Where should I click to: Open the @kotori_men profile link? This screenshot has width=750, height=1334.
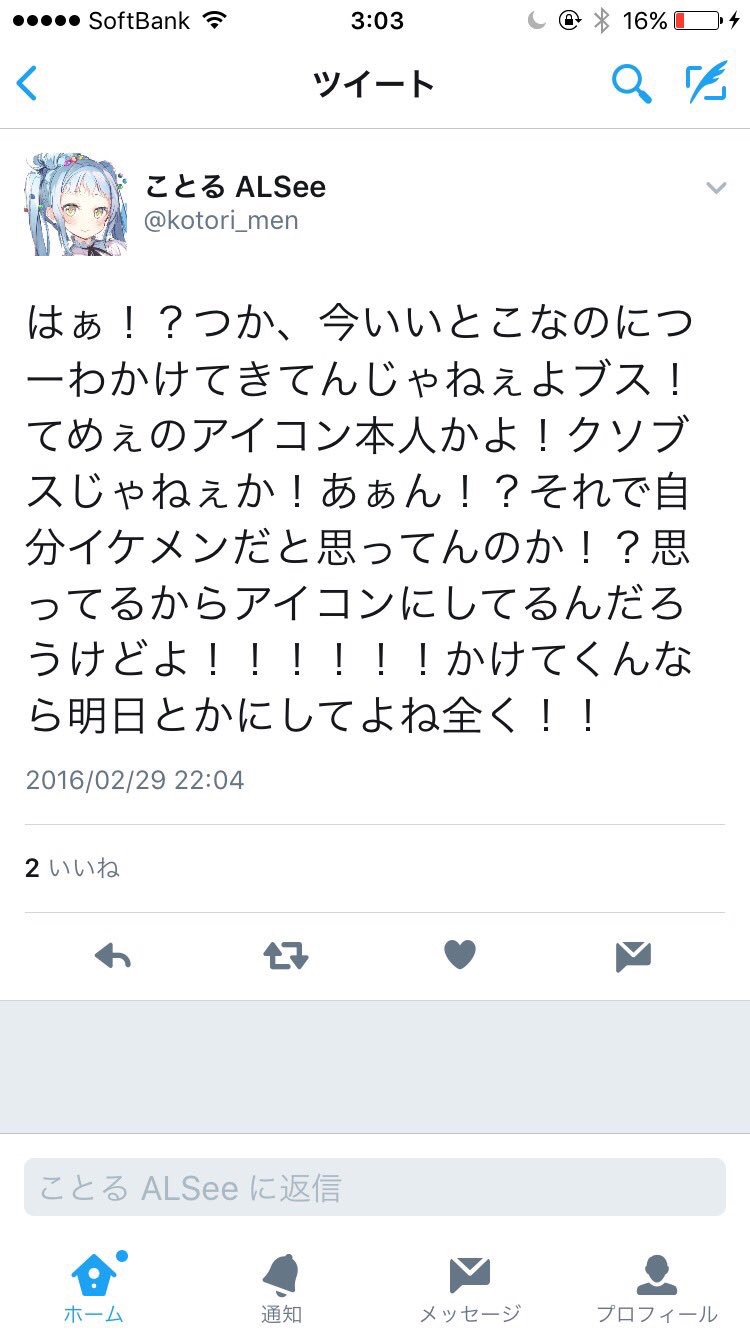221,220
